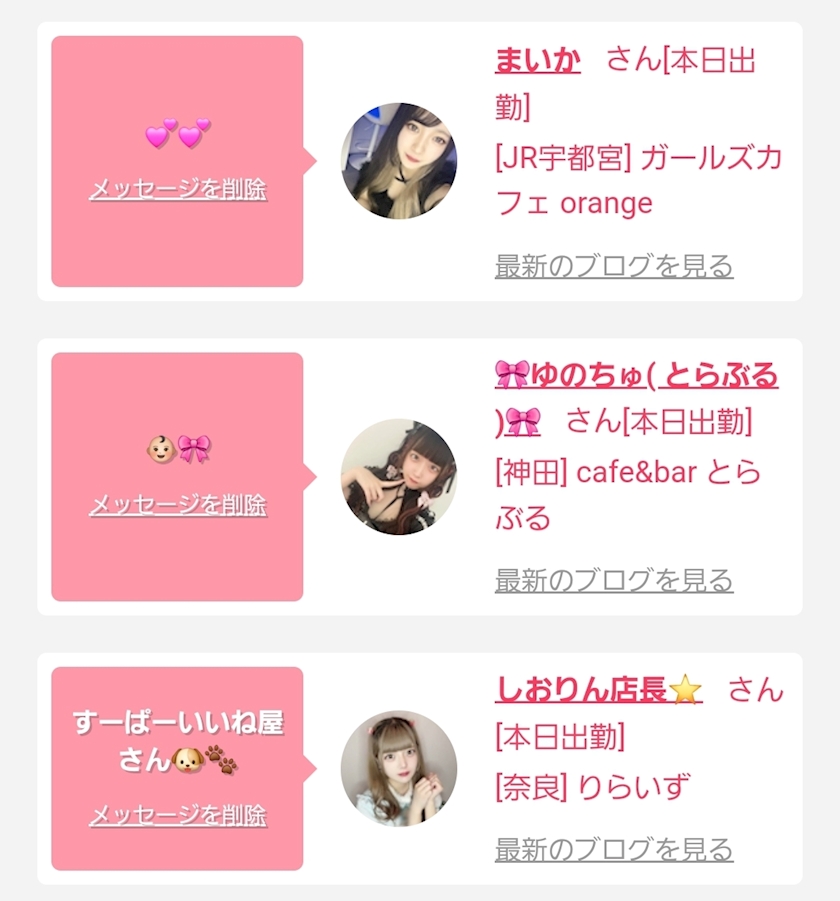Open まいか's profile name link
Screen dimensions: 840x901
tap(537, 60)
